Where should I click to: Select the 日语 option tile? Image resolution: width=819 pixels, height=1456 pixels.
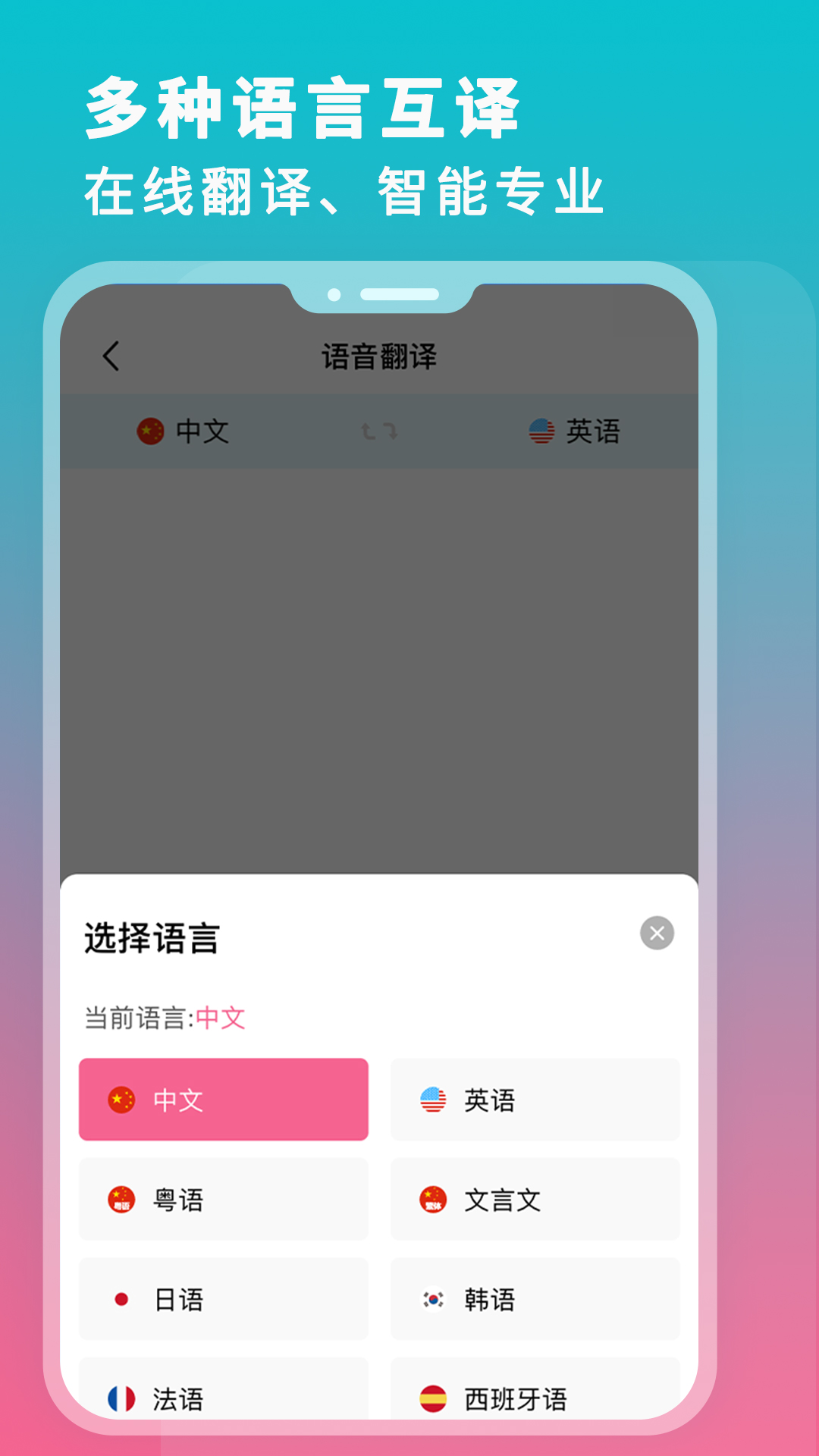[x=224, y=1300]
